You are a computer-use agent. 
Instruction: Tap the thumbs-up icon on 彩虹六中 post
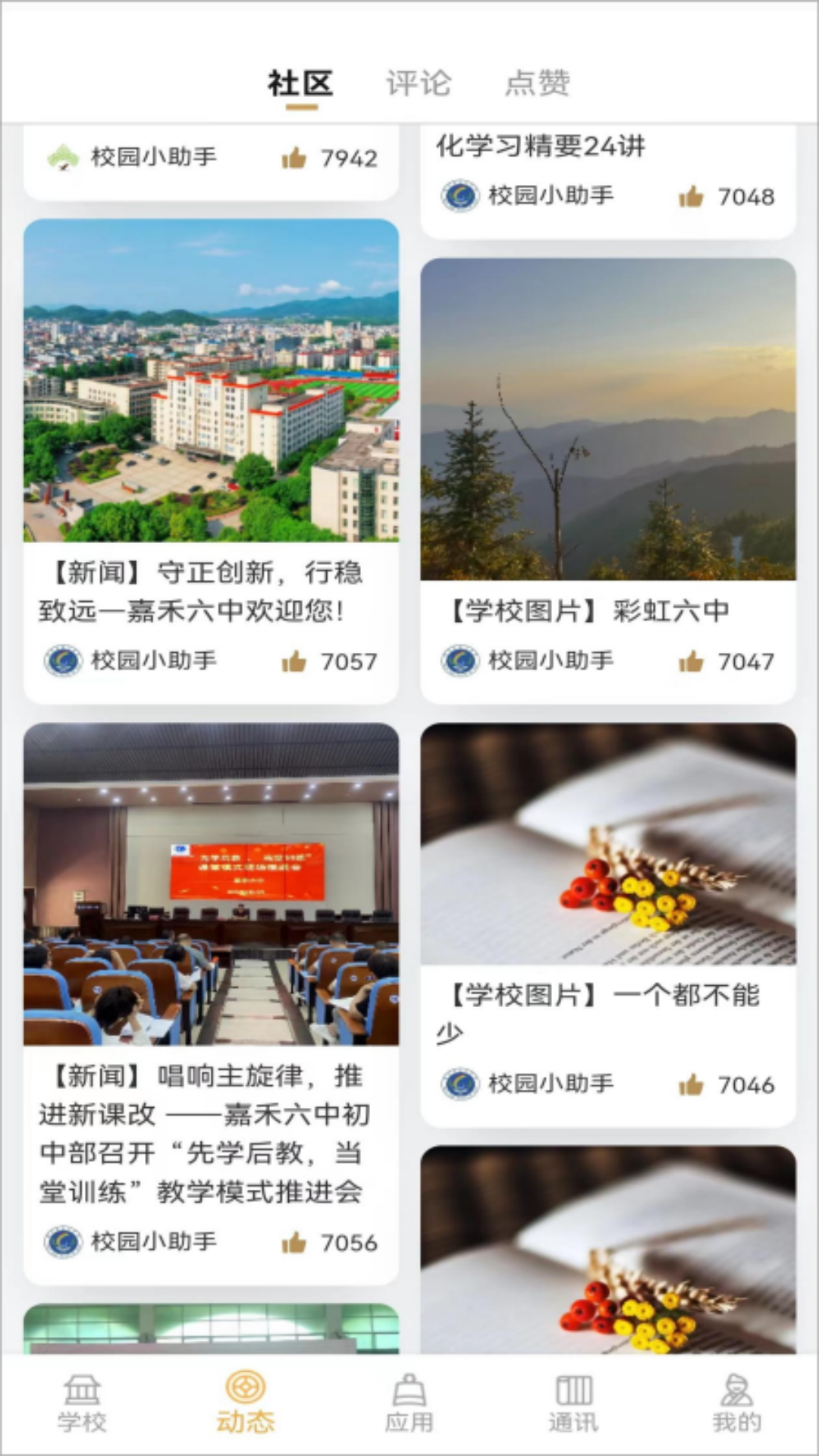point(691,661)
